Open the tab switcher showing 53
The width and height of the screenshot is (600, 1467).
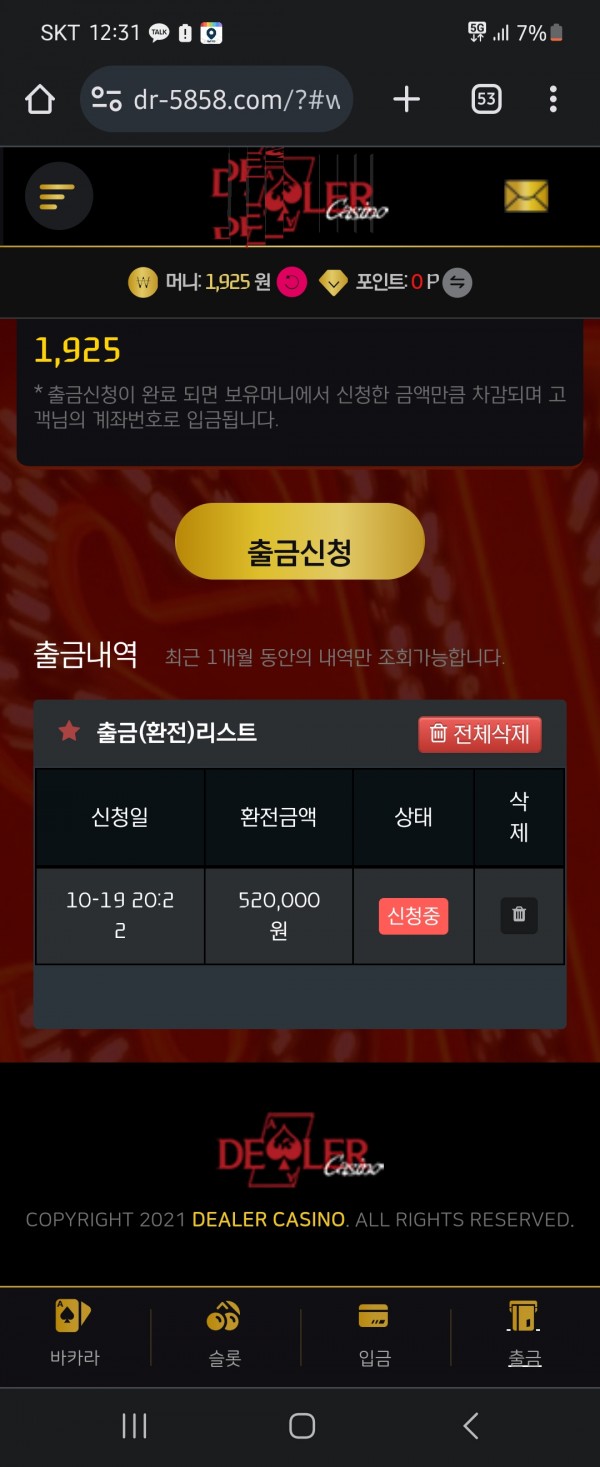click(486, 99)
